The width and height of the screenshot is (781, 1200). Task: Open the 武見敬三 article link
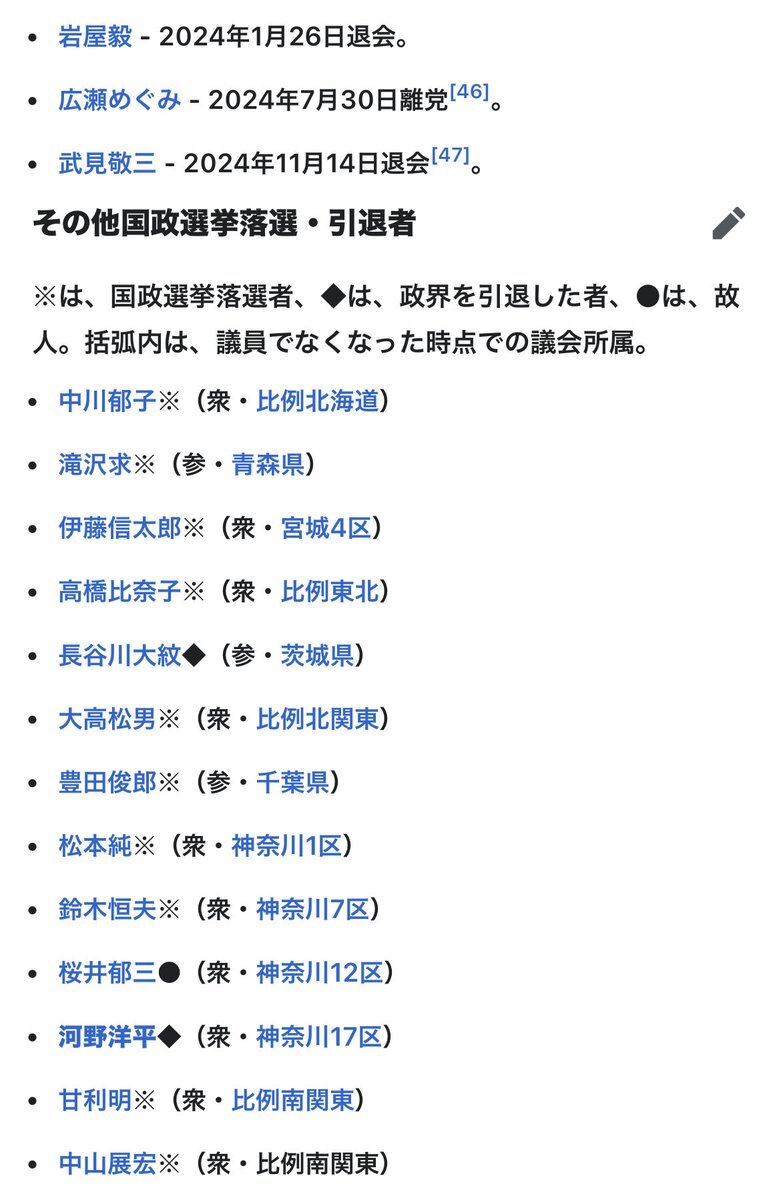point(107,164)
